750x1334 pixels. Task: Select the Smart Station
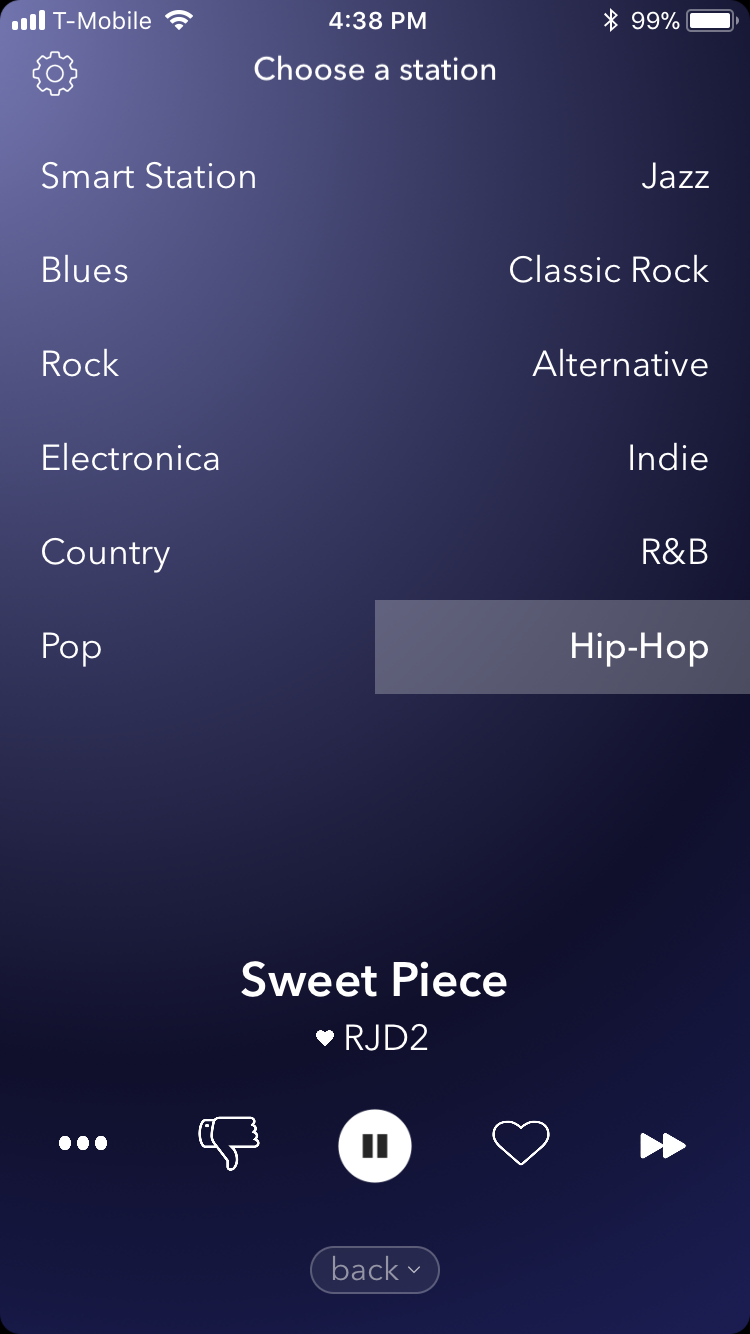(148, 177)
